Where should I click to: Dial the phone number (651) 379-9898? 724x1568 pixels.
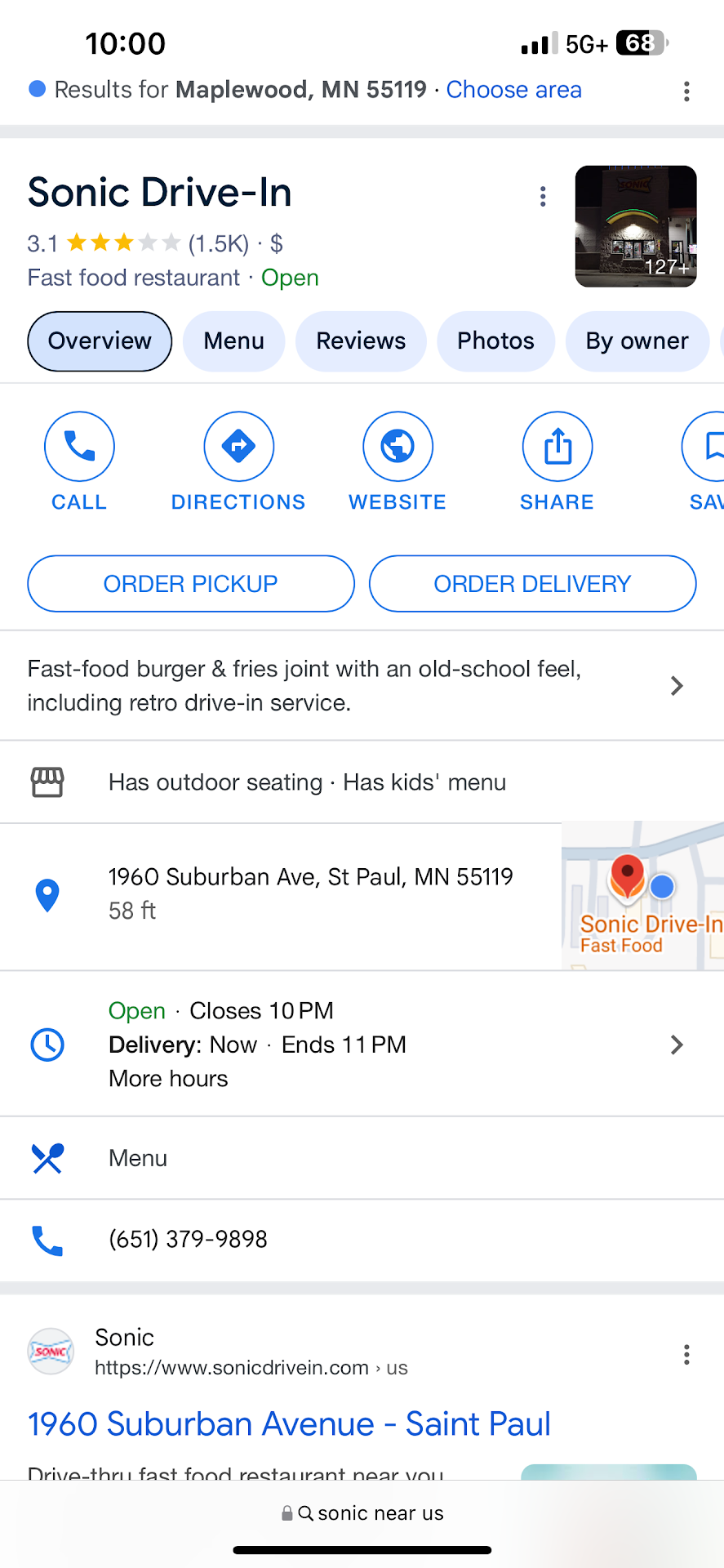click(x=188, y=1240)
